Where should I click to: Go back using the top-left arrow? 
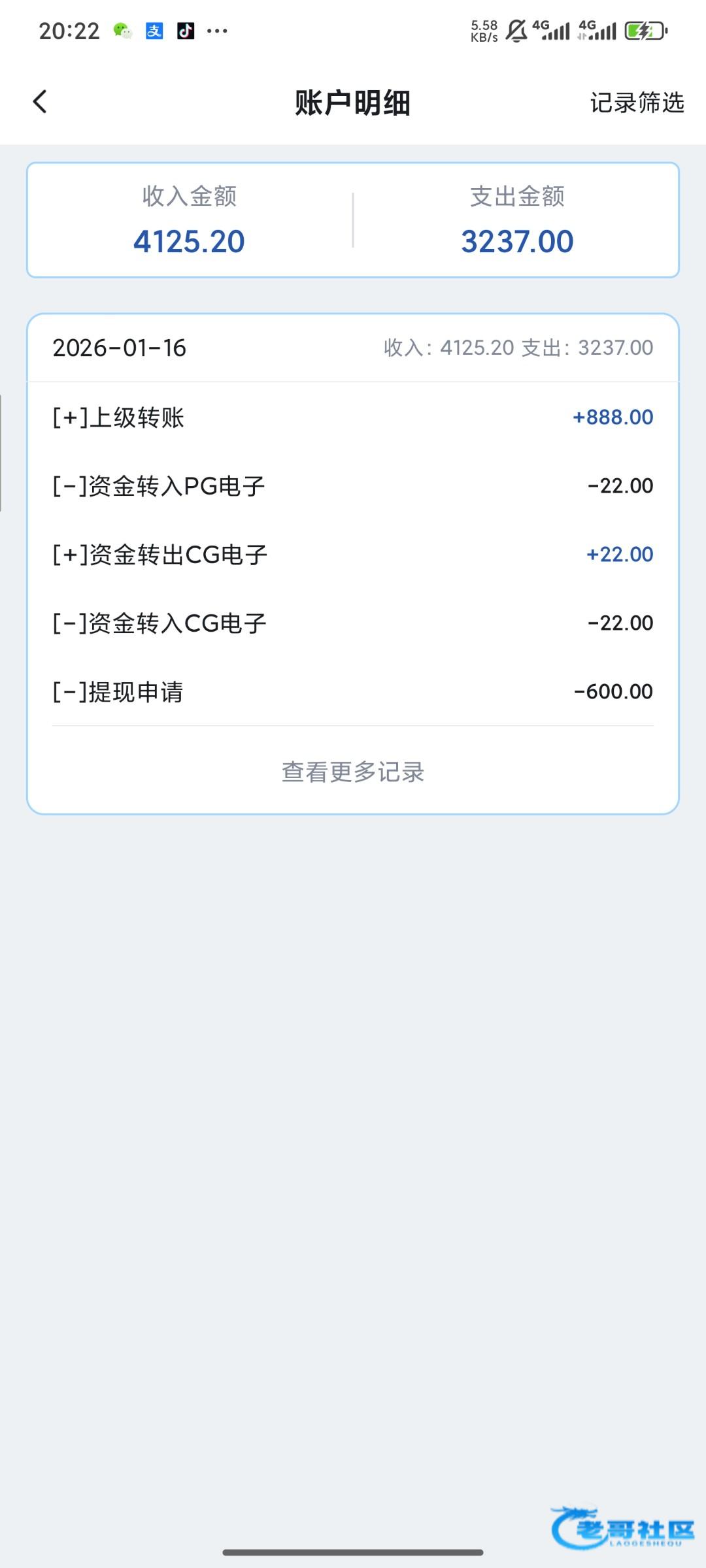point(40,102)
